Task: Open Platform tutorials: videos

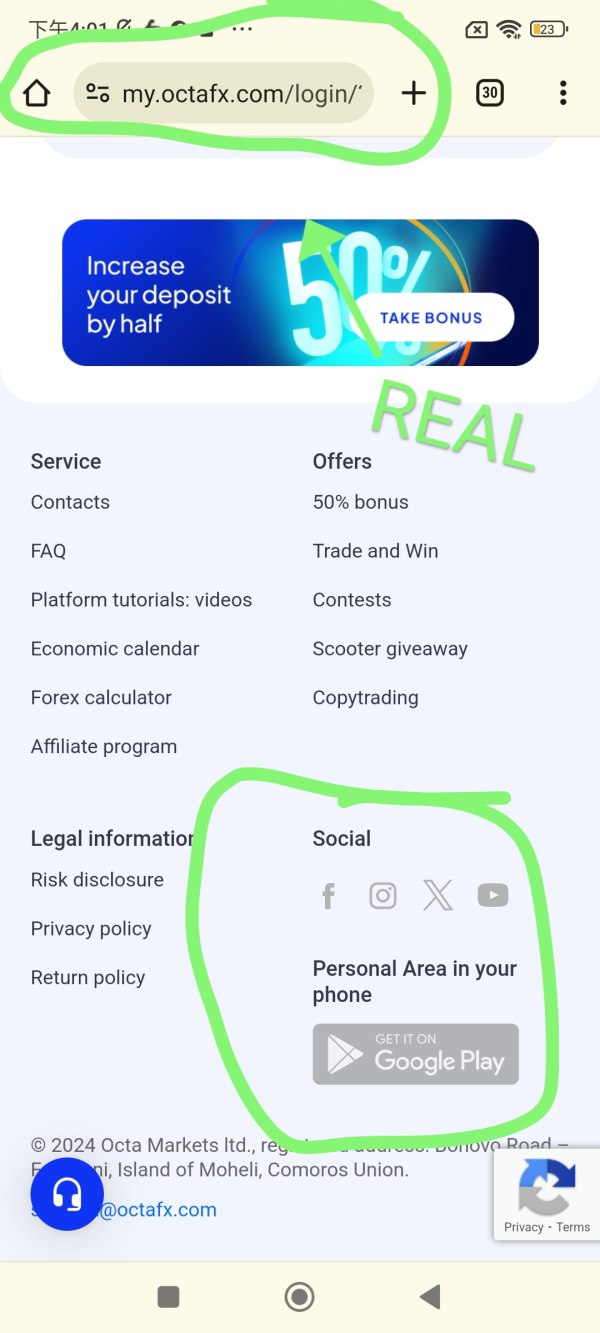Action: [141, 600]
